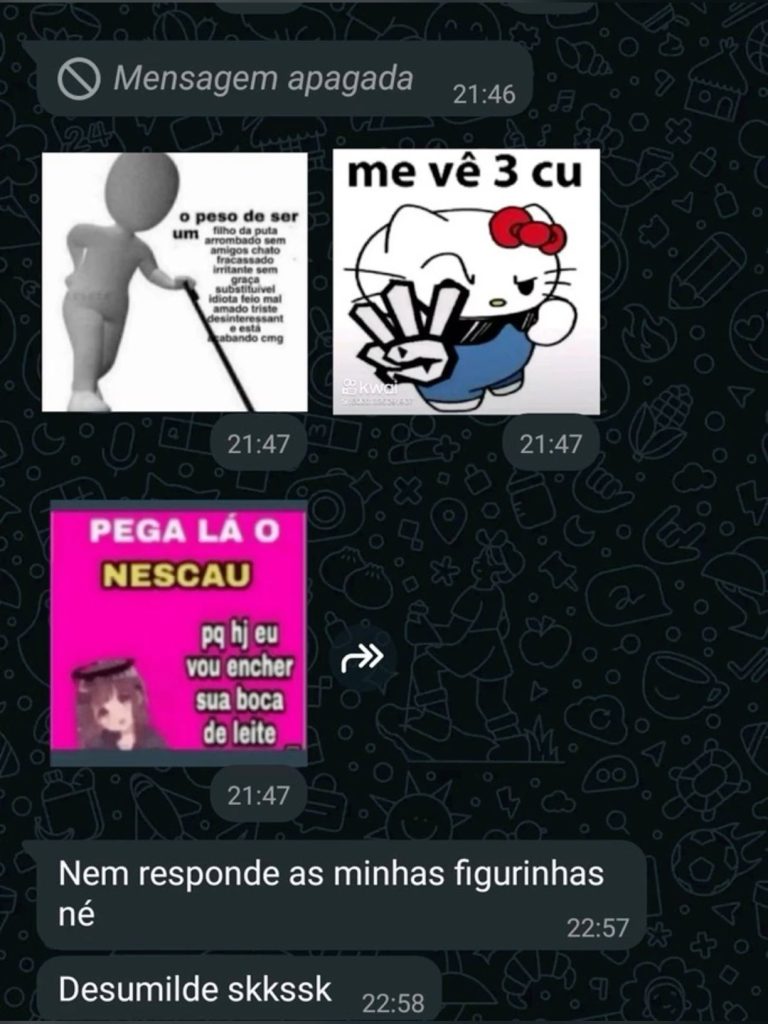Screen dimensions: 768x1024
Task: Open the "o peso de ser um" sticker
Action: (x=175, y=281)
